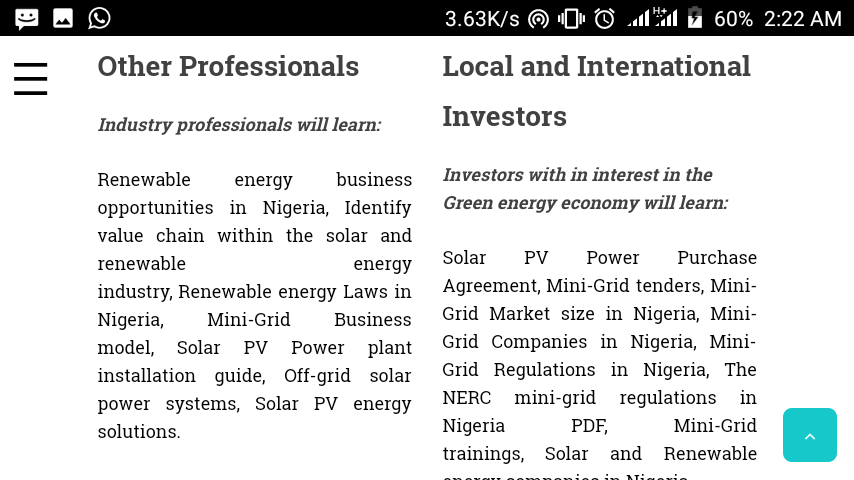Open the hamburger navigation menu

pos(30,78)
